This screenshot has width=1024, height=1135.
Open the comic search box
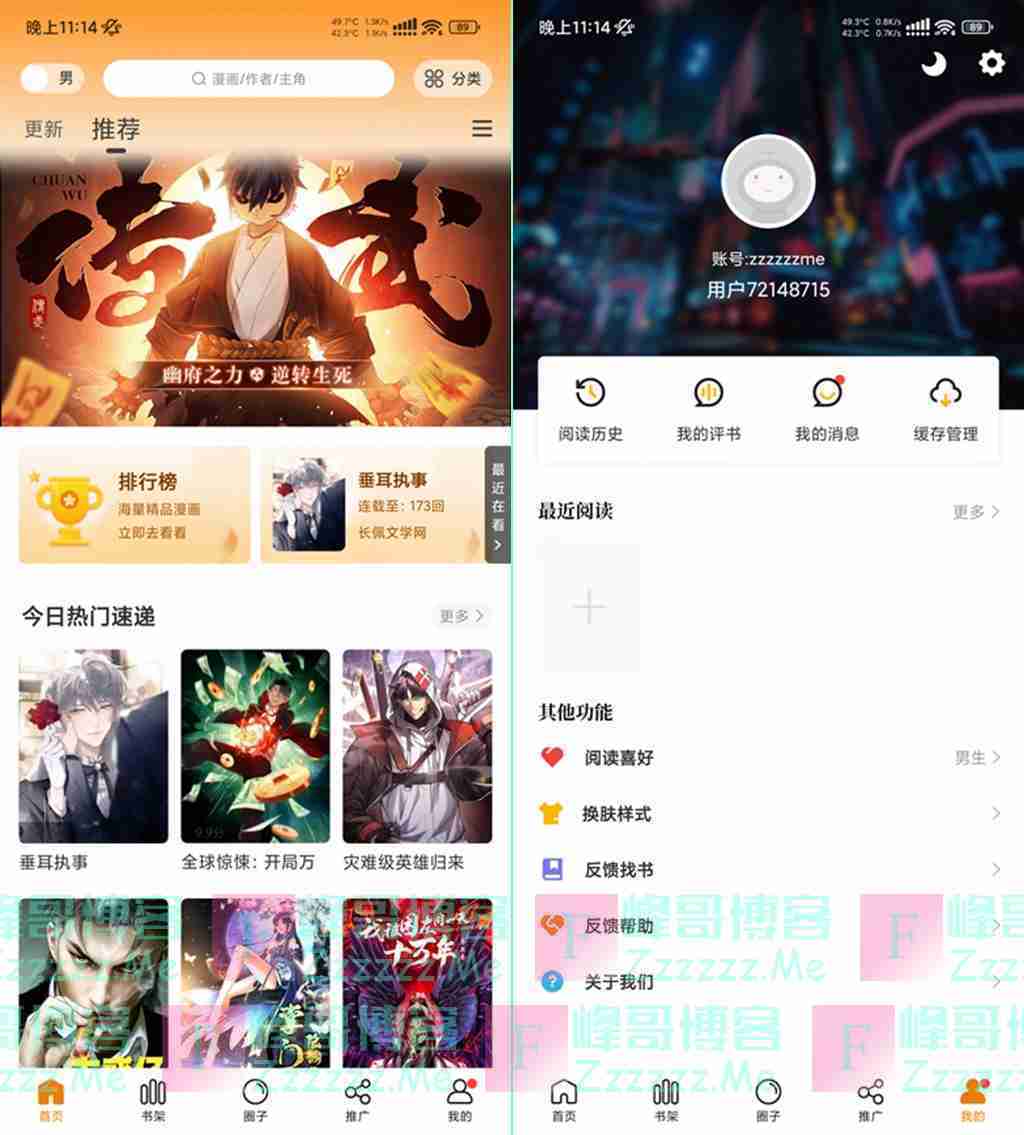248,78
